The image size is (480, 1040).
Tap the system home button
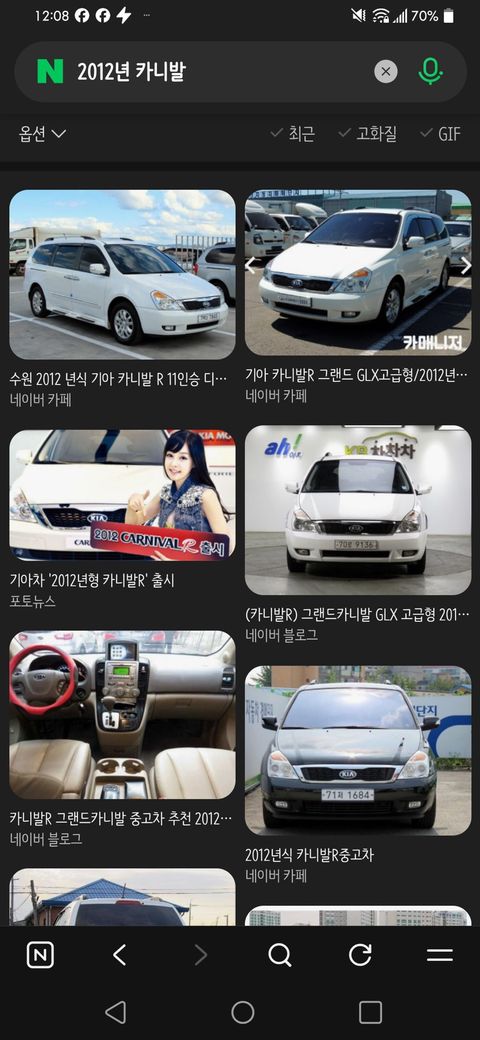pos(243,1012)
